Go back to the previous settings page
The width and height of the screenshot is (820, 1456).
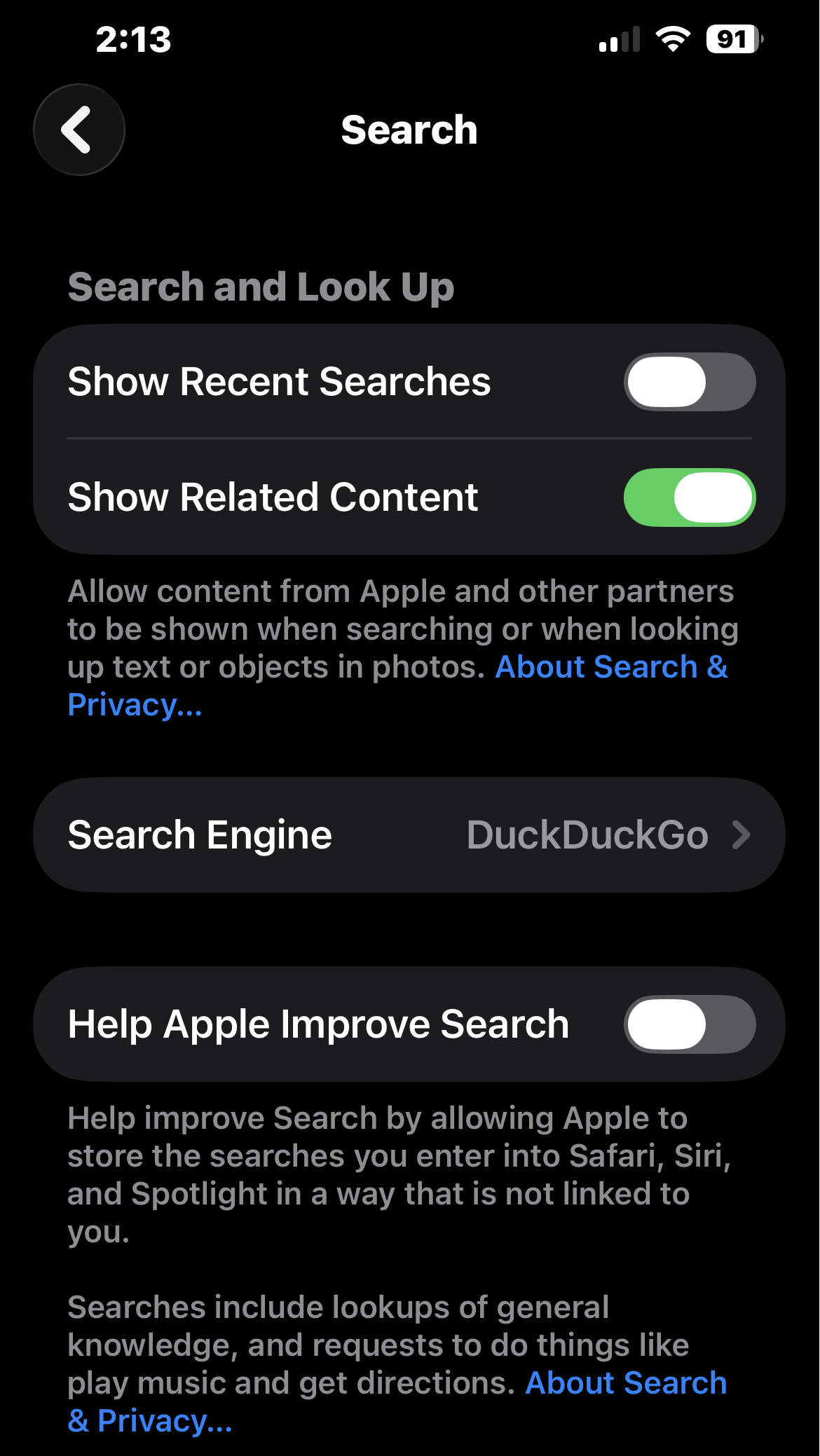tap(78, 130)
